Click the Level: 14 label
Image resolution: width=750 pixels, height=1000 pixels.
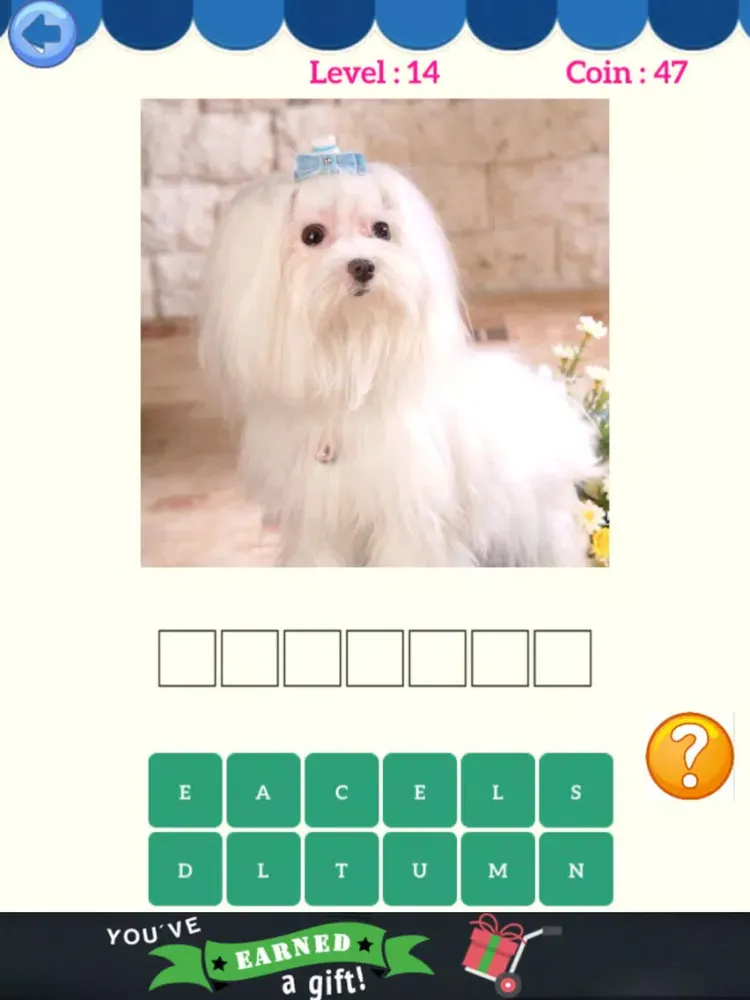point(375,72)
